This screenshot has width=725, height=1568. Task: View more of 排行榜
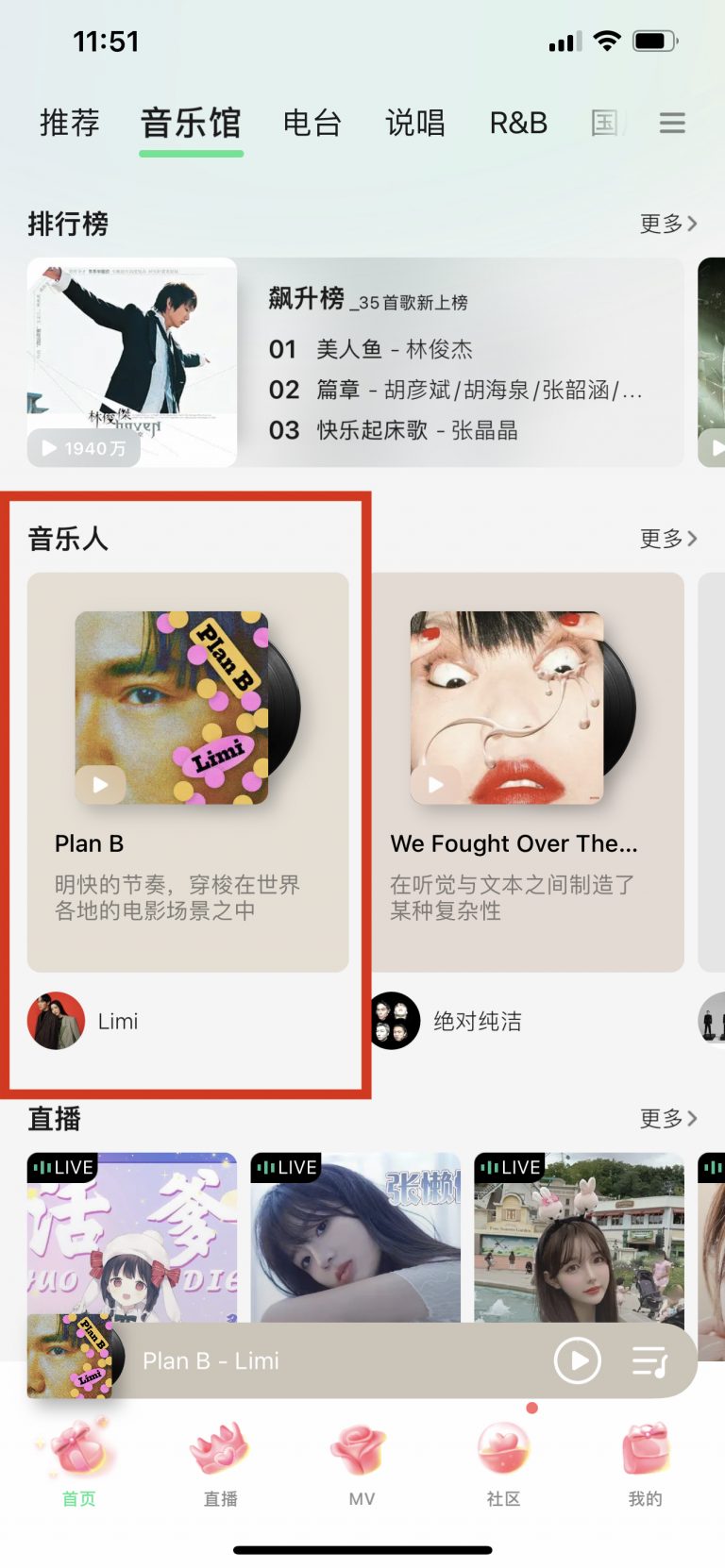point(667,224)
